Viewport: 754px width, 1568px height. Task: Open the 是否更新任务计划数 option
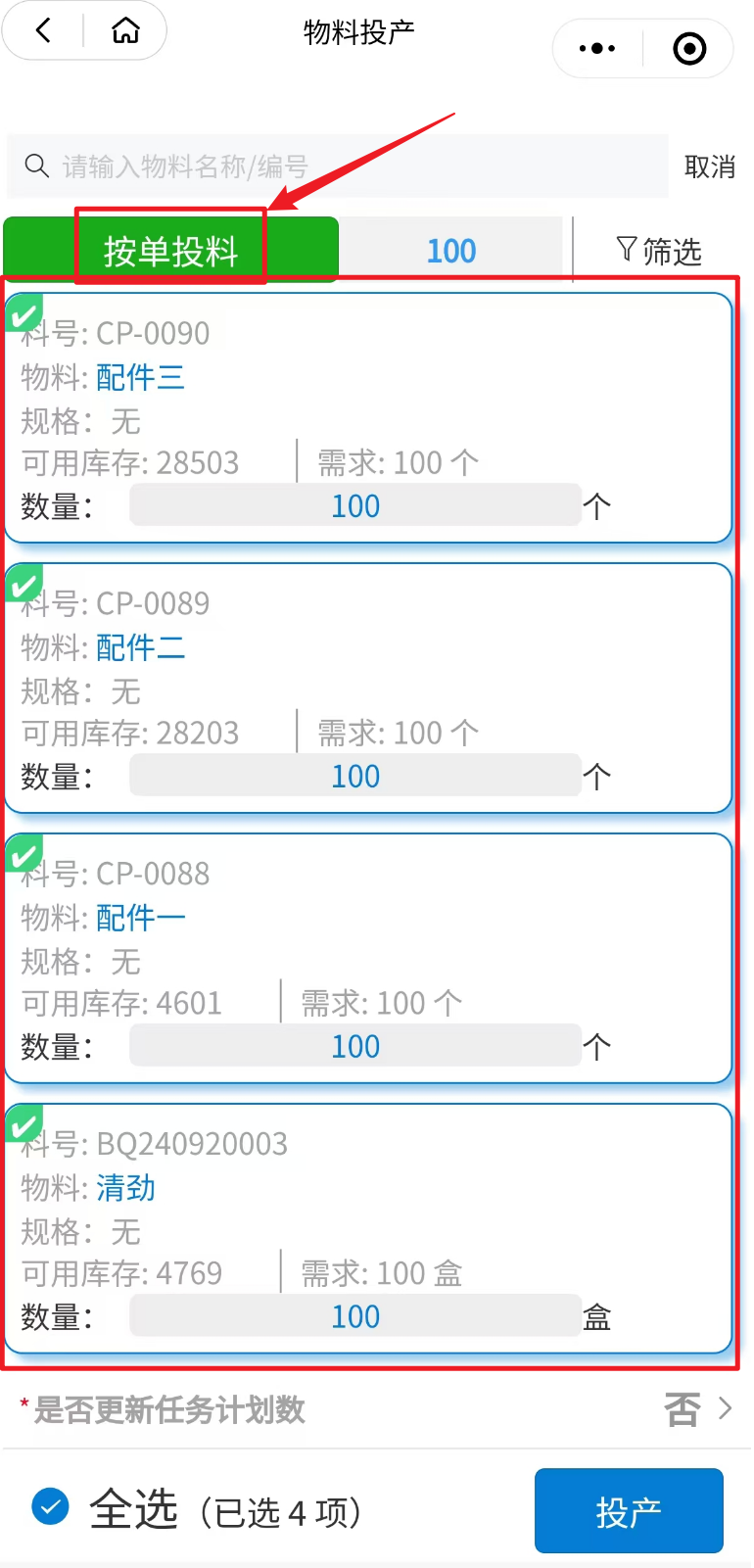[377, 1409]
